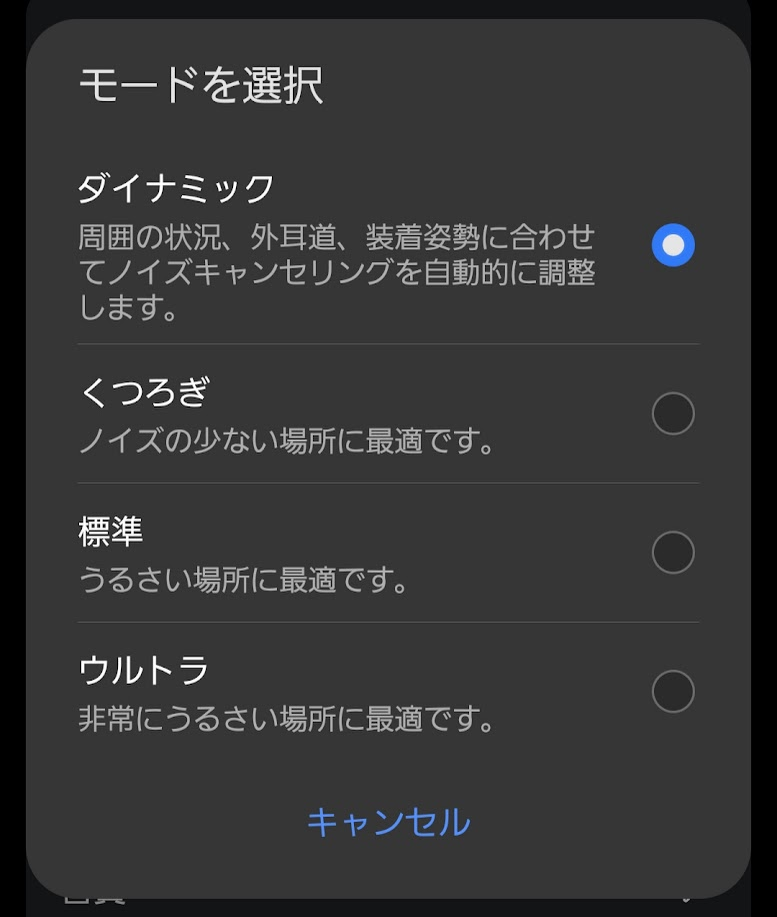
Task: Switch to the 標準 mode
Action: (x=672, y=552)
